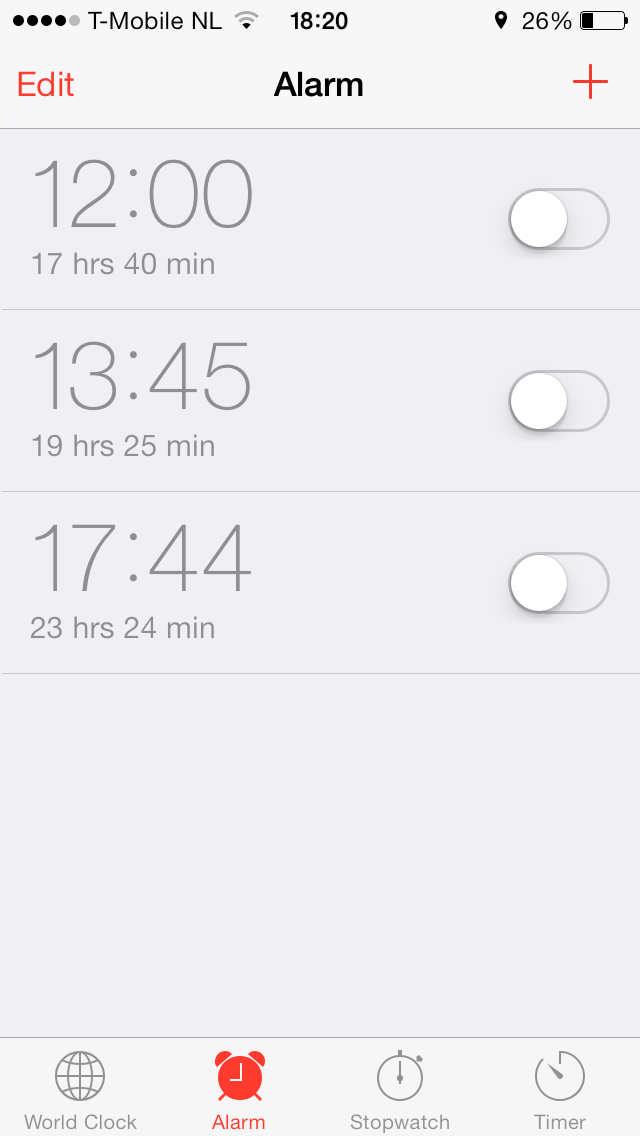Screen dimensions: 640x1136
Task: Tap Edit to modify the alarm list
Action: [46, 84]
